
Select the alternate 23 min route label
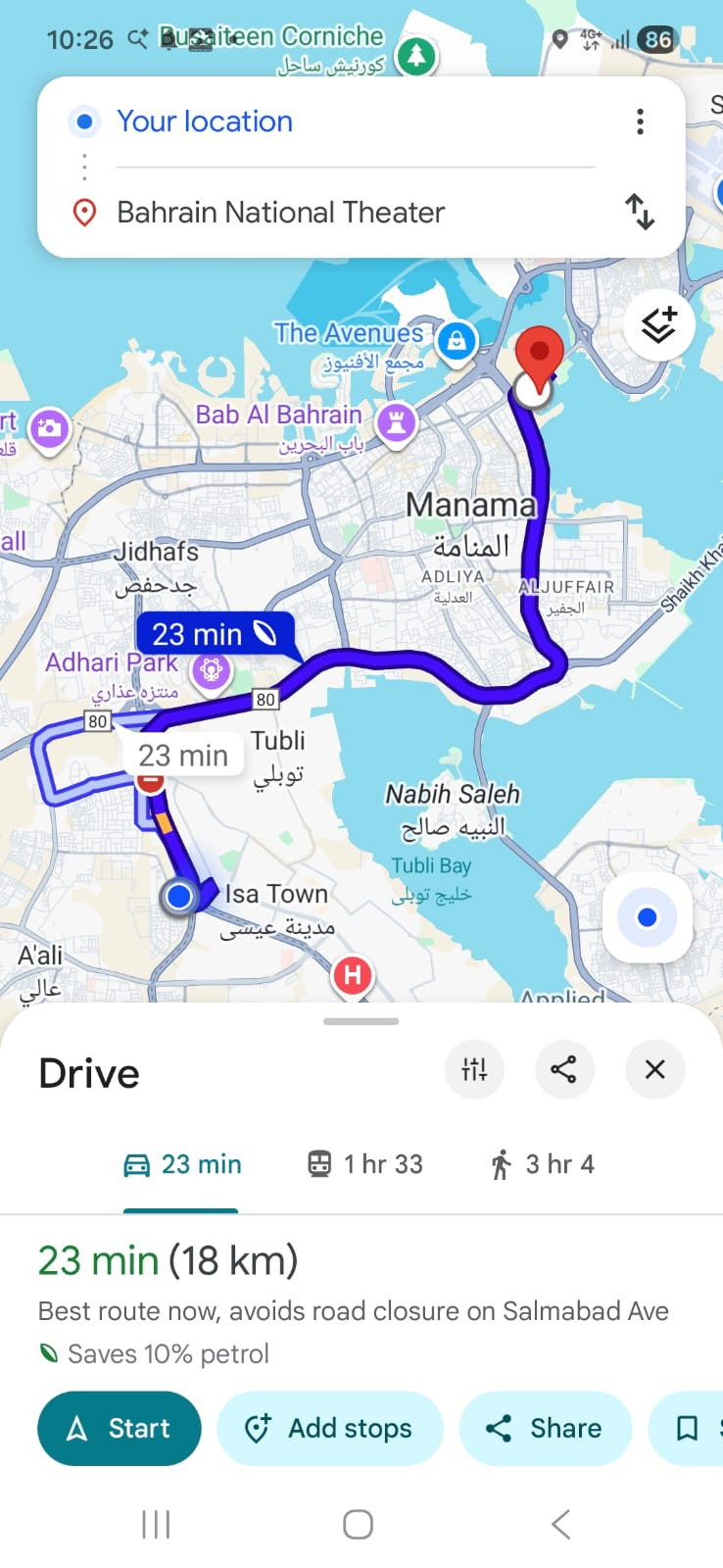coord(183,756)
